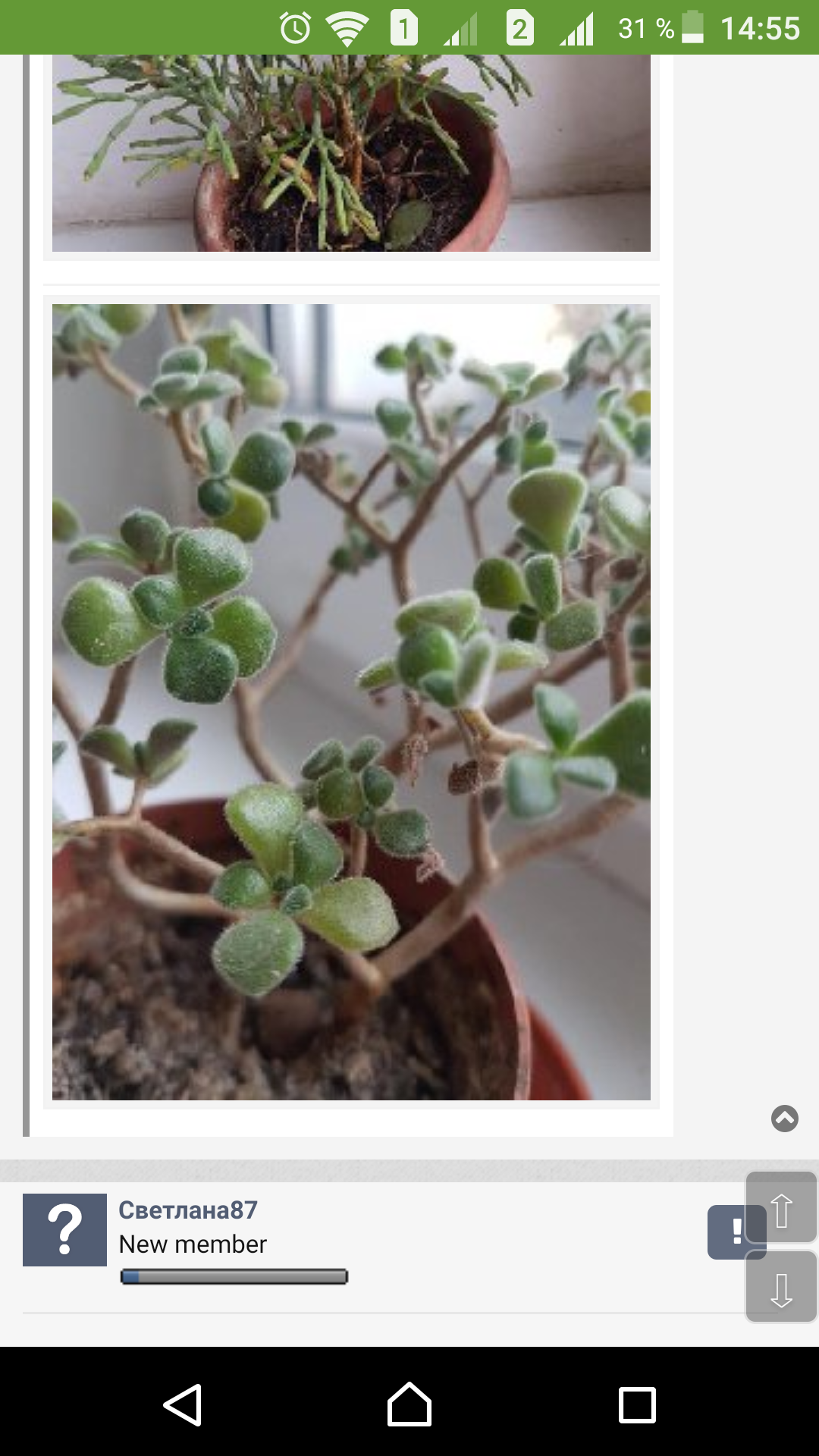Tap the chevron-up circle icon
819x1456 pixels.
click(784, 1118)
